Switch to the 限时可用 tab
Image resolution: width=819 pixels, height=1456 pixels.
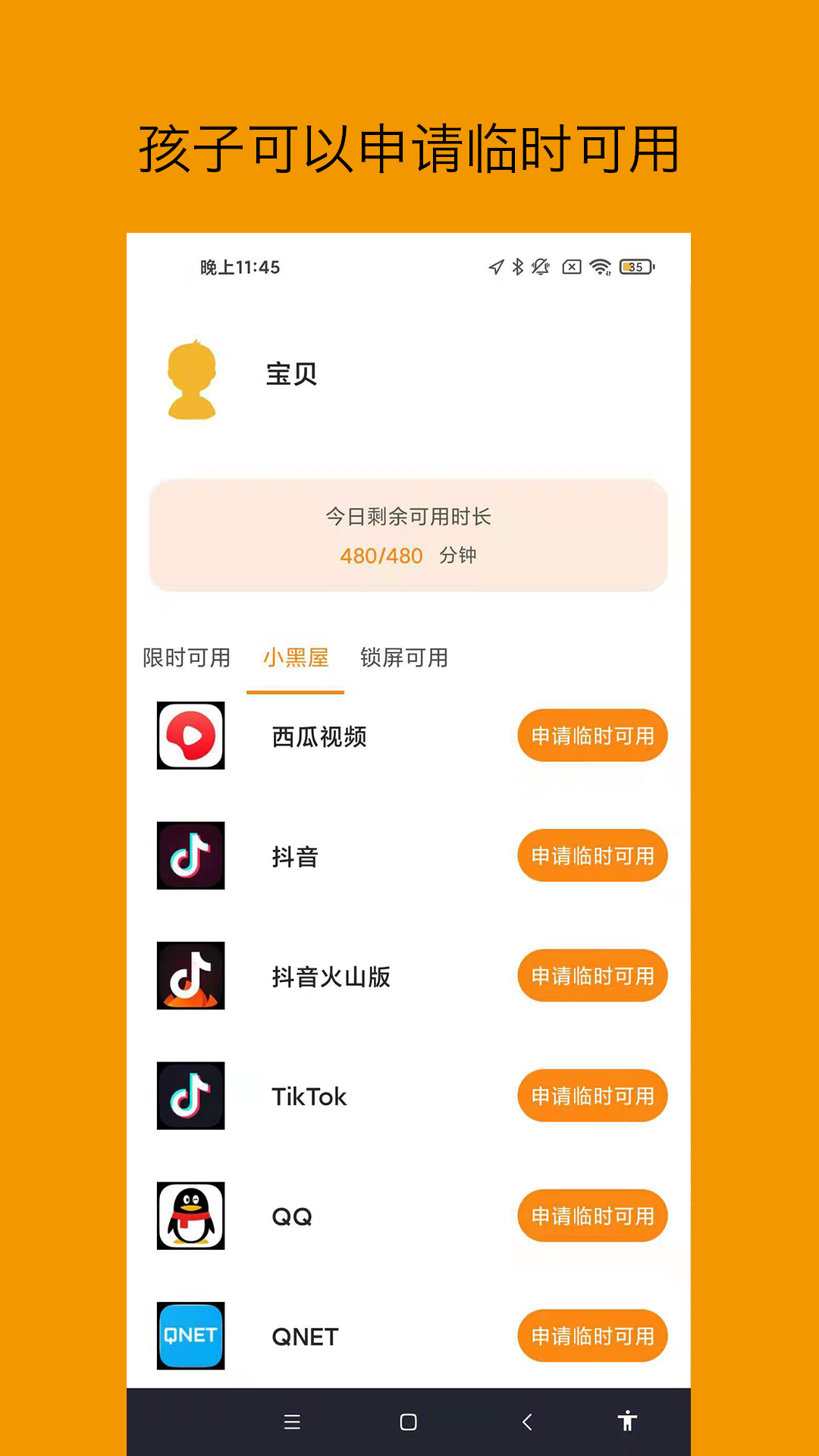[186, 658]
